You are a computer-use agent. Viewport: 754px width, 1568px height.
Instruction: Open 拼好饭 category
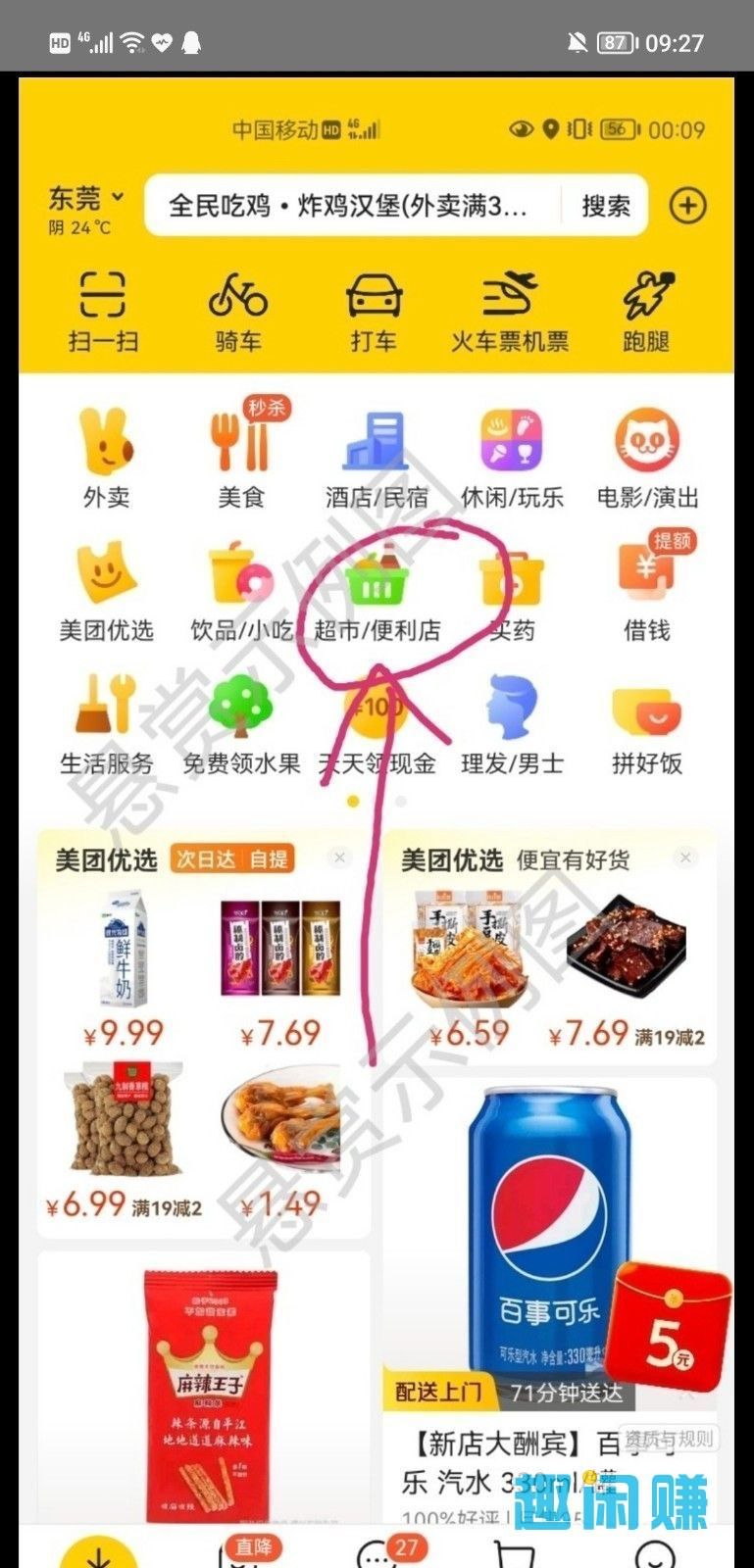[x=647, y=726]
